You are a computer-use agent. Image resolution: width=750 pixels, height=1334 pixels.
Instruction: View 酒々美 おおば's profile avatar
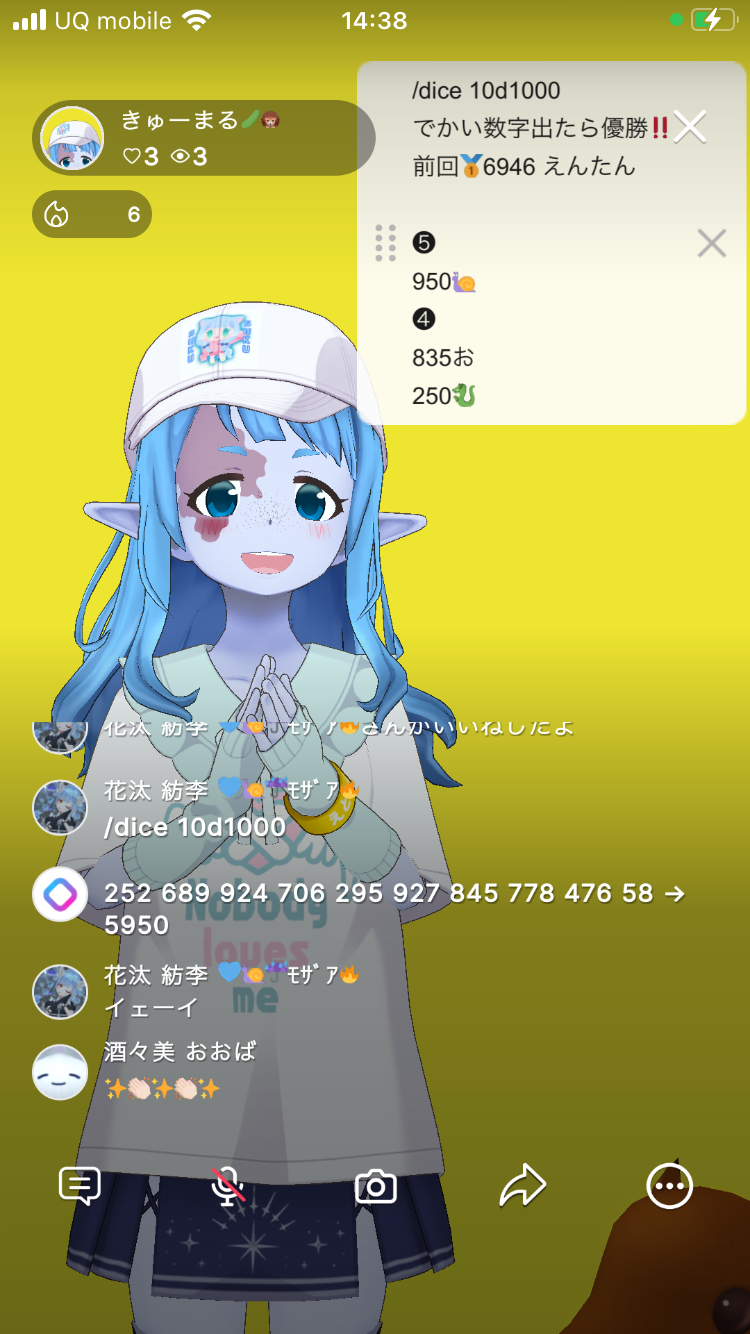[60, 1072]
